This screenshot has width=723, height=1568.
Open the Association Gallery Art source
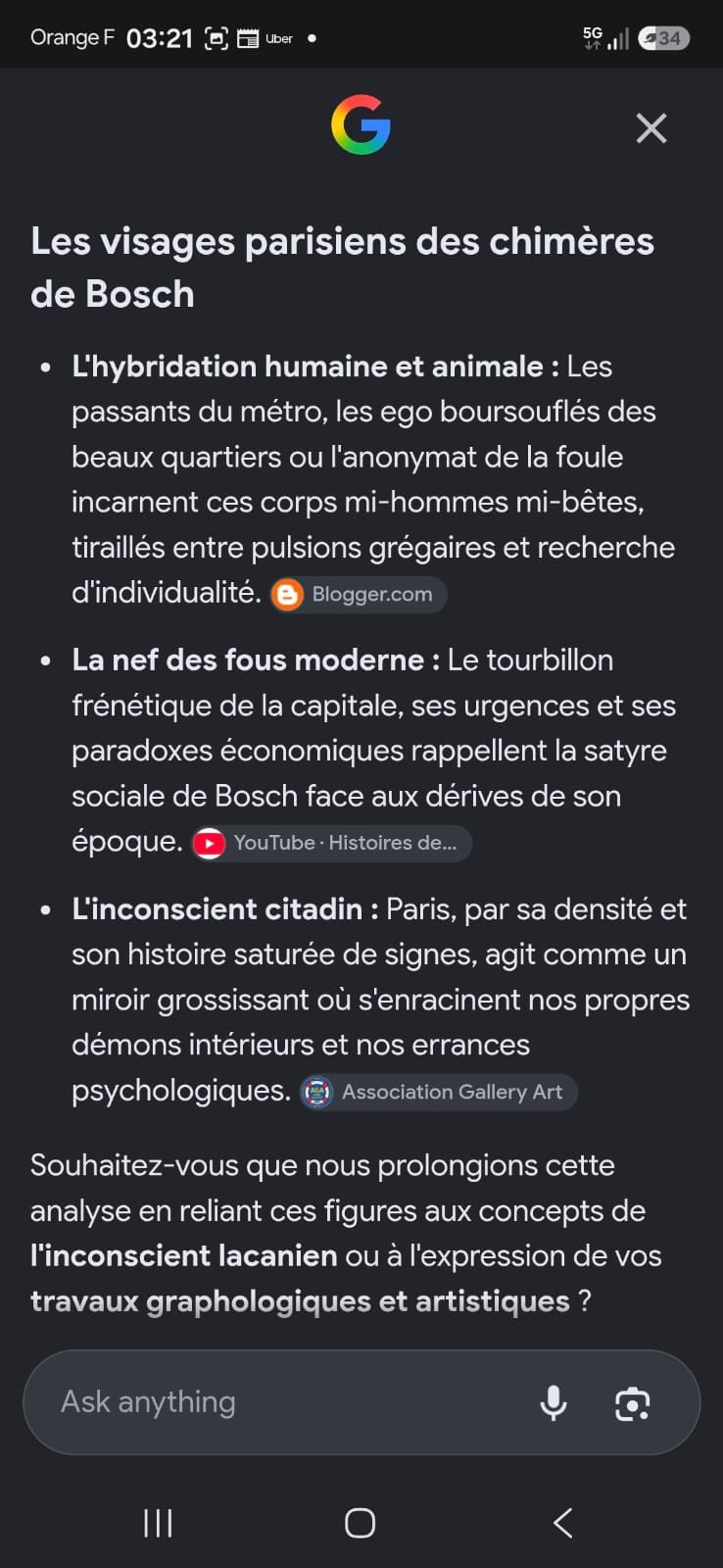click(x=438, y=1092)
